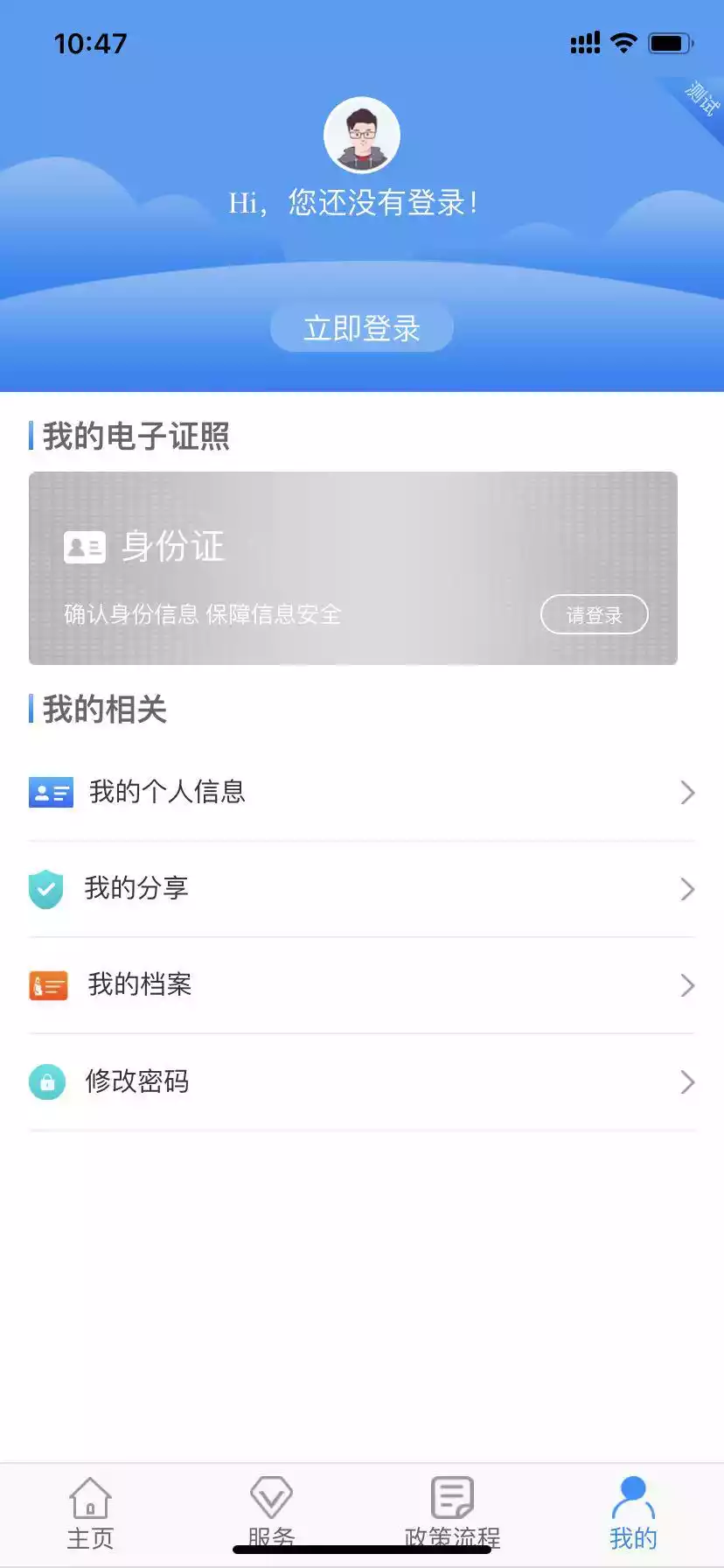The width and height of the screenshot is (724, 1568).
Task: Tap the profile avatar photo
Action: [x=362, y=135]
